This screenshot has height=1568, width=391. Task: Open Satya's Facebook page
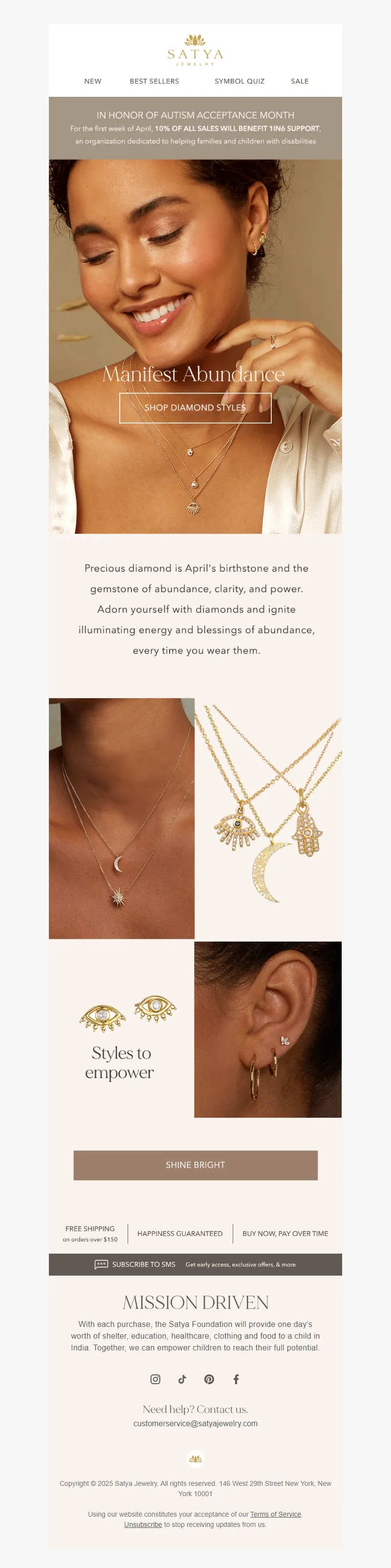pyautogui.click(x=236, y=1379)
